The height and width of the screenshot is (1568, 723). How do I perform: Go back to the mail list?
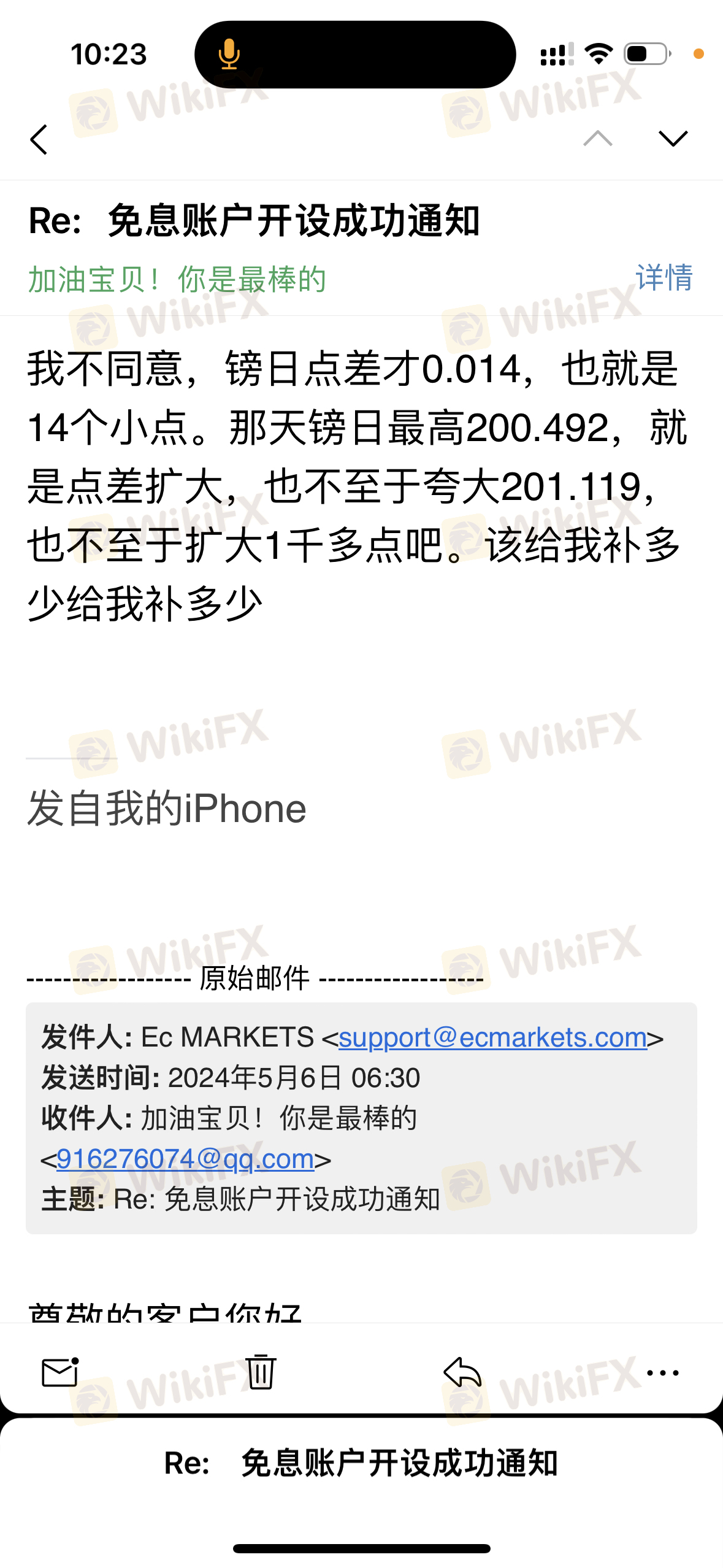(39, 139)
